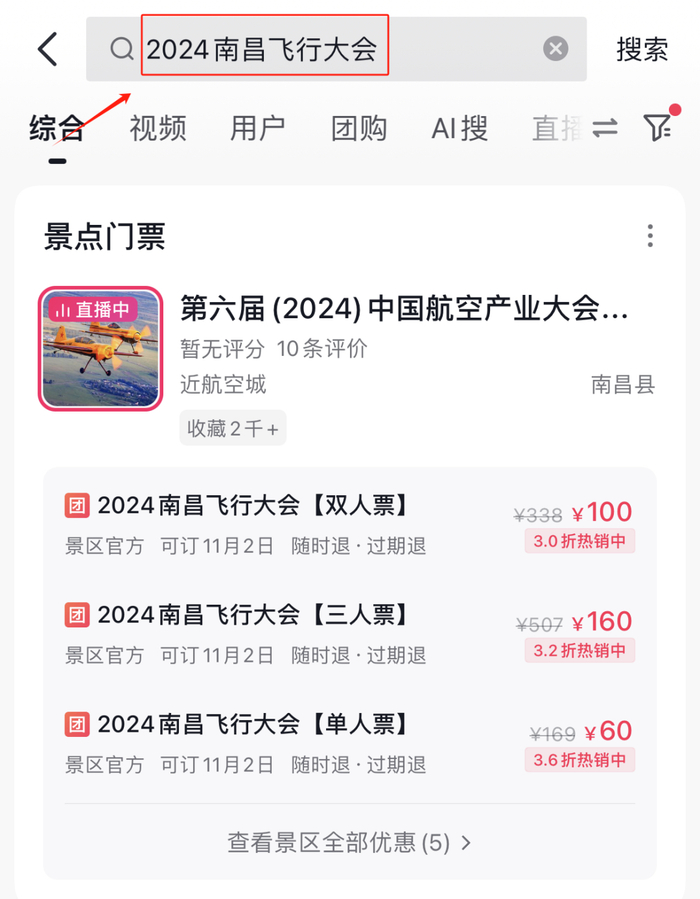
Task: Open the filter funnel icon
Action: (x=657, y=127)
